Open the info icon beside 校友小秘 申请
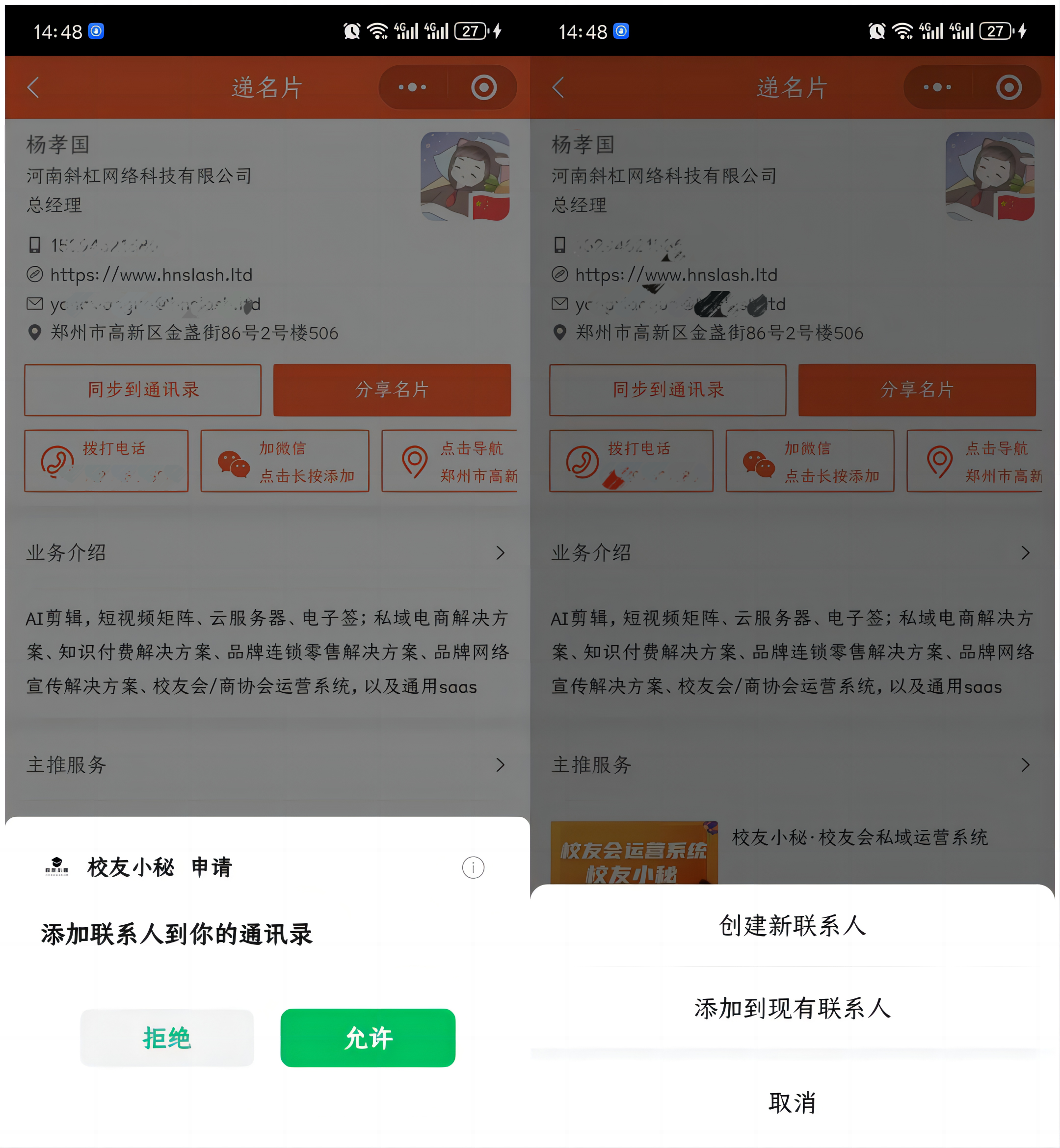1060x1148 pixels. coord(473,867)
